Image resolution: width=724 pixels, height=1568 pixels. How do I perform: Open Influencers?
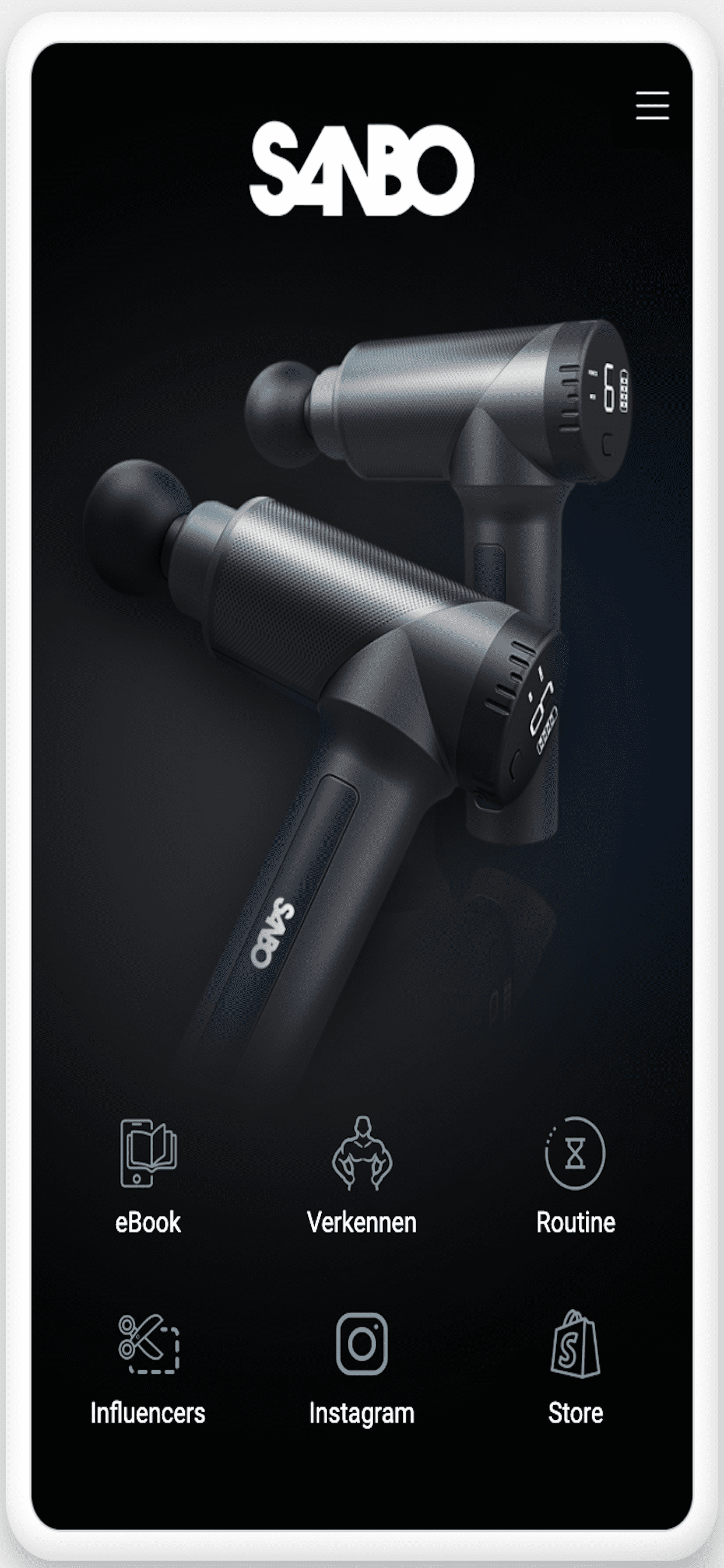click(x=148, y=1367)
